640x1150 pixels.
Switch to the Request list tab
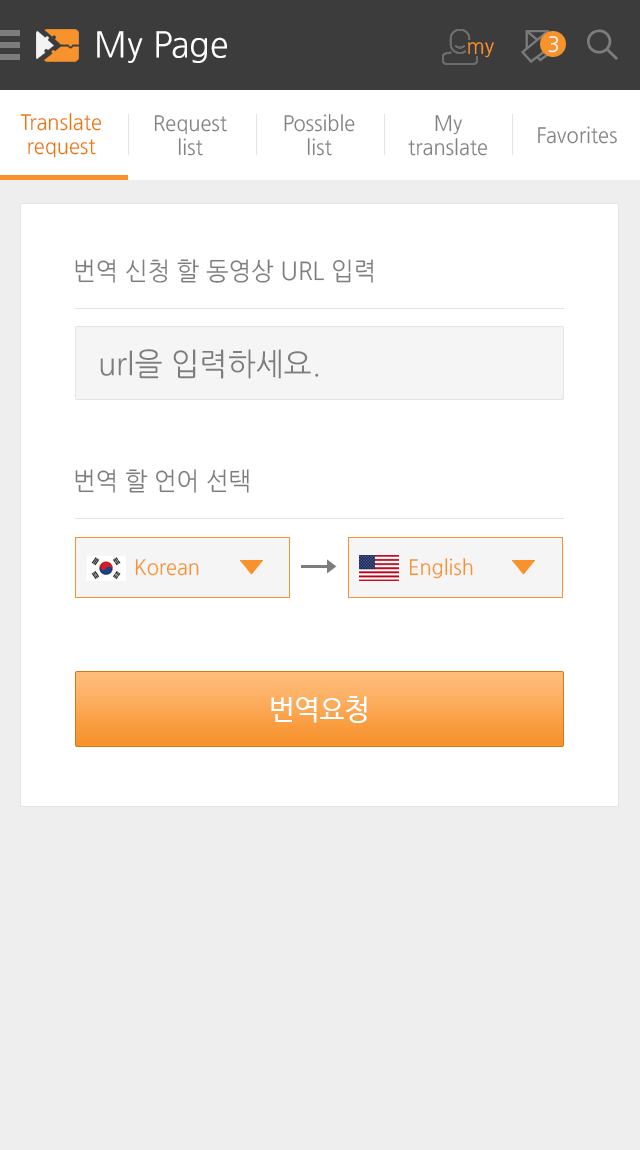coord(190,135)
